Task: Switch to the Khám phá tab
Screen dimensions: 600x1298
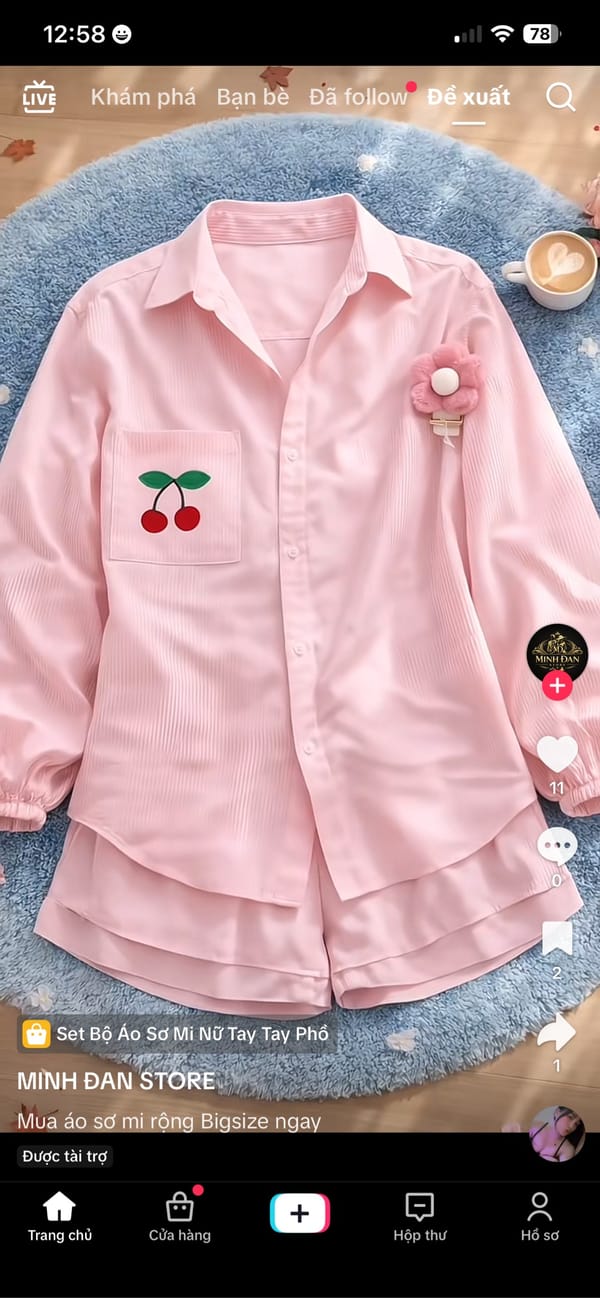Action: (x=143, y=97)
